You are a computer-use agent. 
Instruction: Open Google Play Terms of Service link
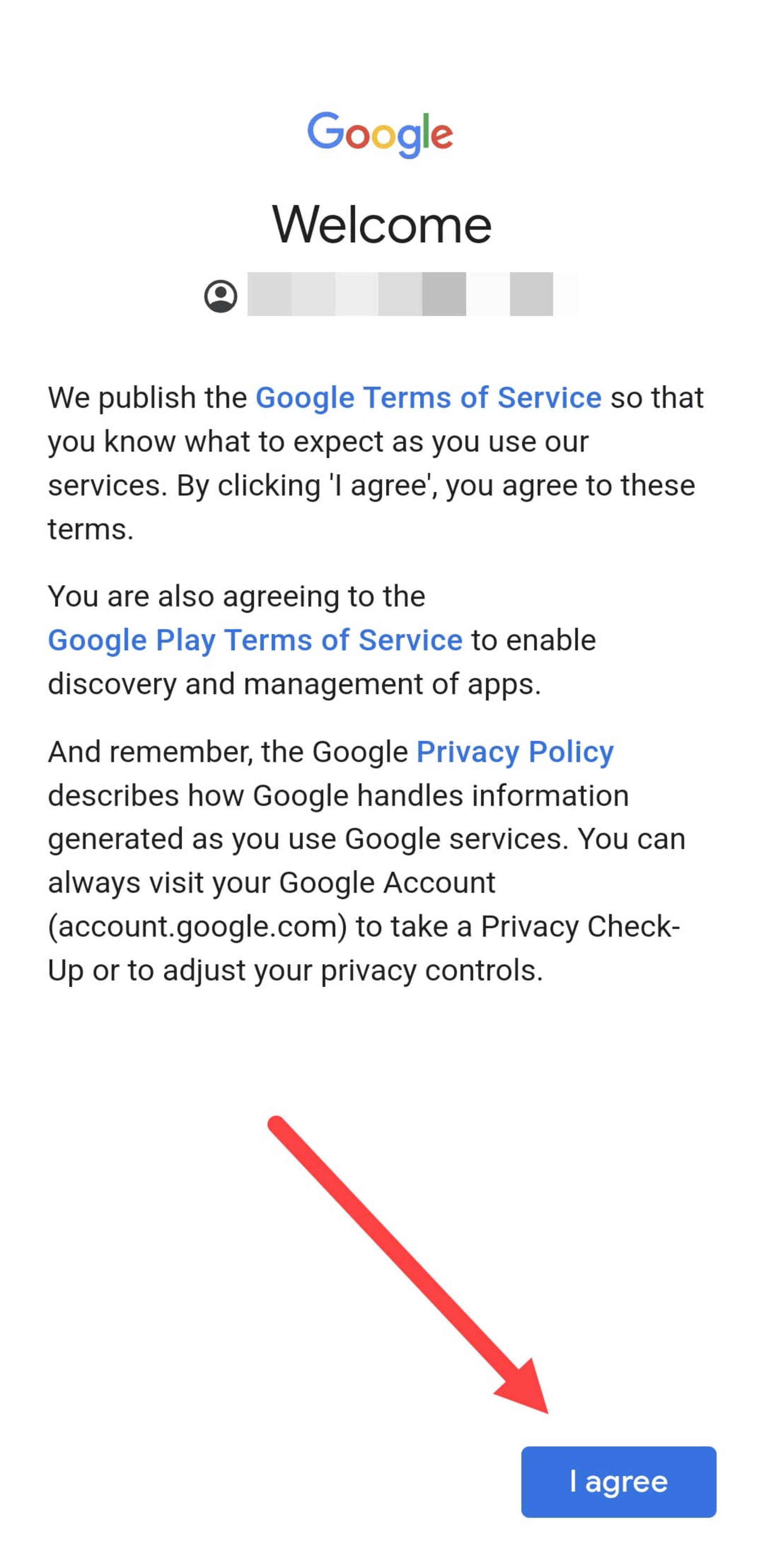click(x=255, y=640)
